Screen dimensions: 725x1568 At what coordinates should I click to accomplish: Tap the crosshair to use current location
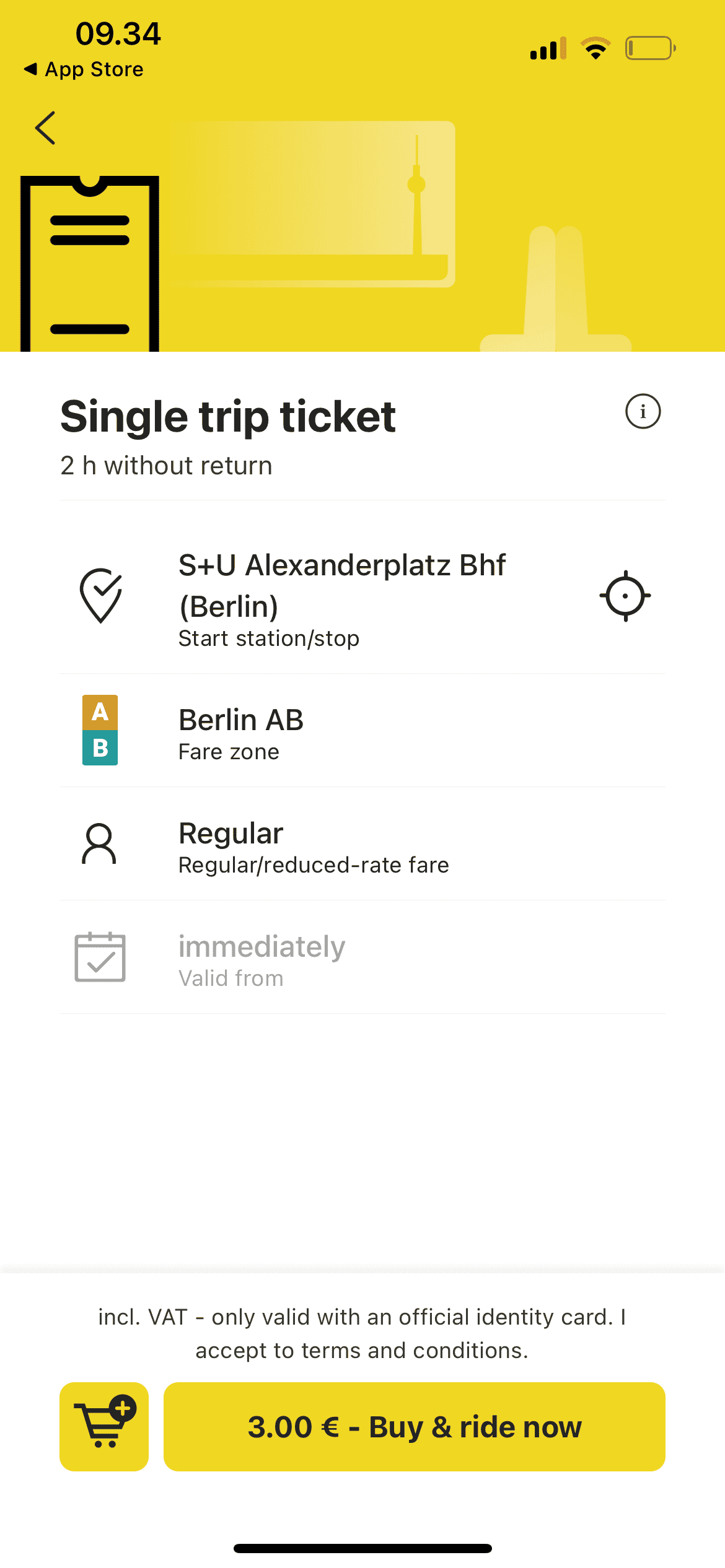pos(626,596)
